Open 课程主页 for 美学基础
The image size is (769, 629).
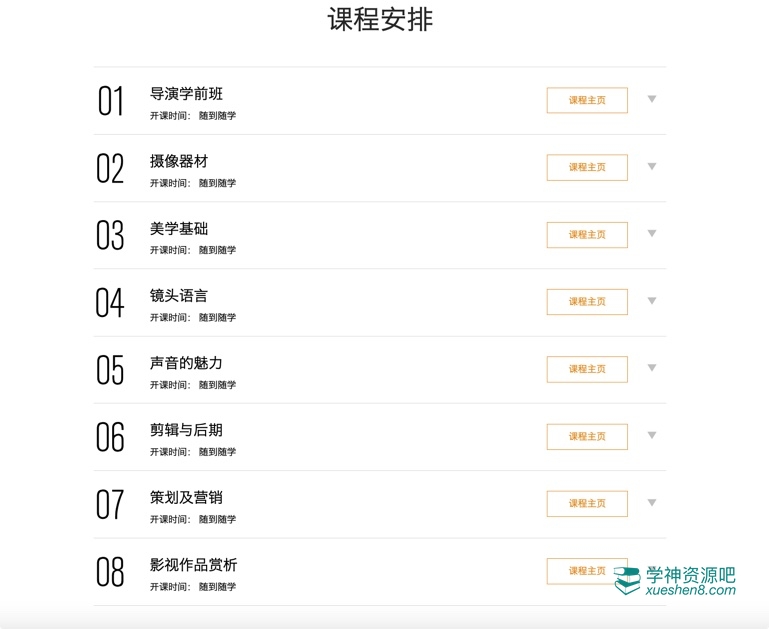587,234
